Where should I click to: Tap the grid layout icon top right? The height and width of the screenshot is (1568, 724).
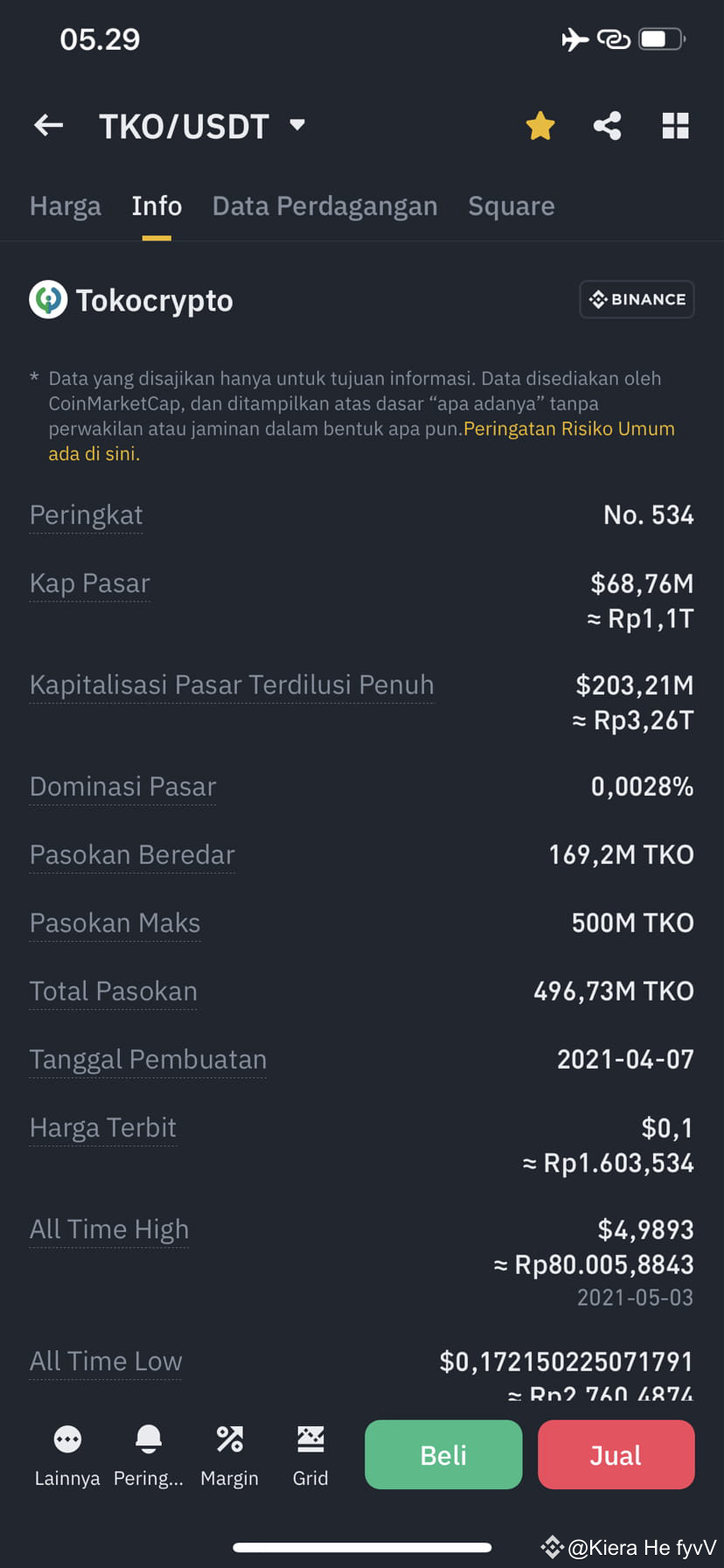(674, 125)
